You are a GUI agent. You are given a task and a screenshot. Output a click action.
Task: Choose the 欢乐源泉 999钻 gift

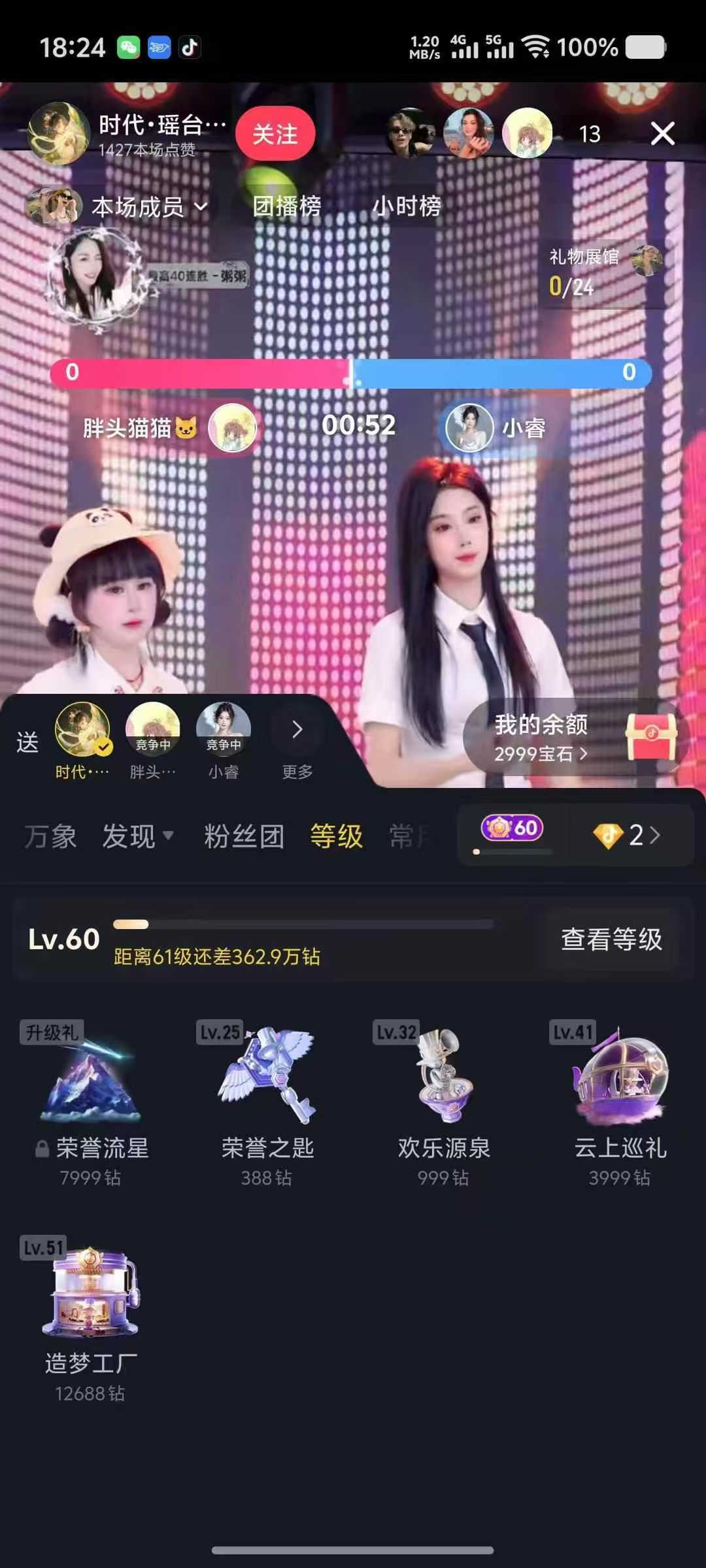point(444,1104)
